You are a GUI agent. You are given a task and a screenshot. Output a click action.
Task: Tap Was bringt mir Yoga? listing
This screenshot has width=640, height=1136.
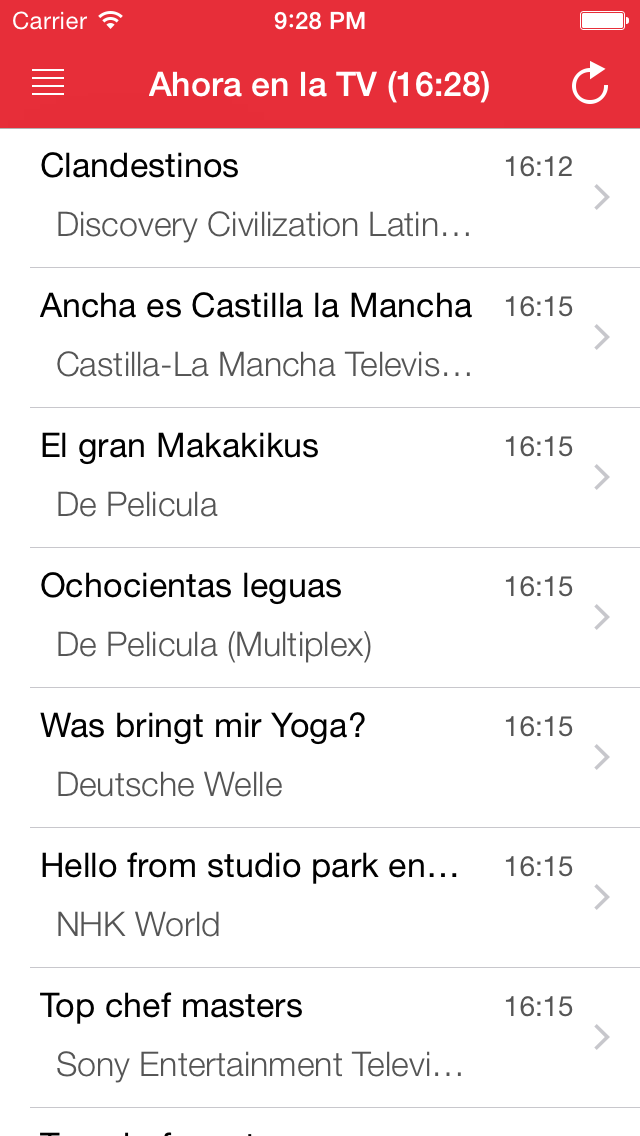320,757
